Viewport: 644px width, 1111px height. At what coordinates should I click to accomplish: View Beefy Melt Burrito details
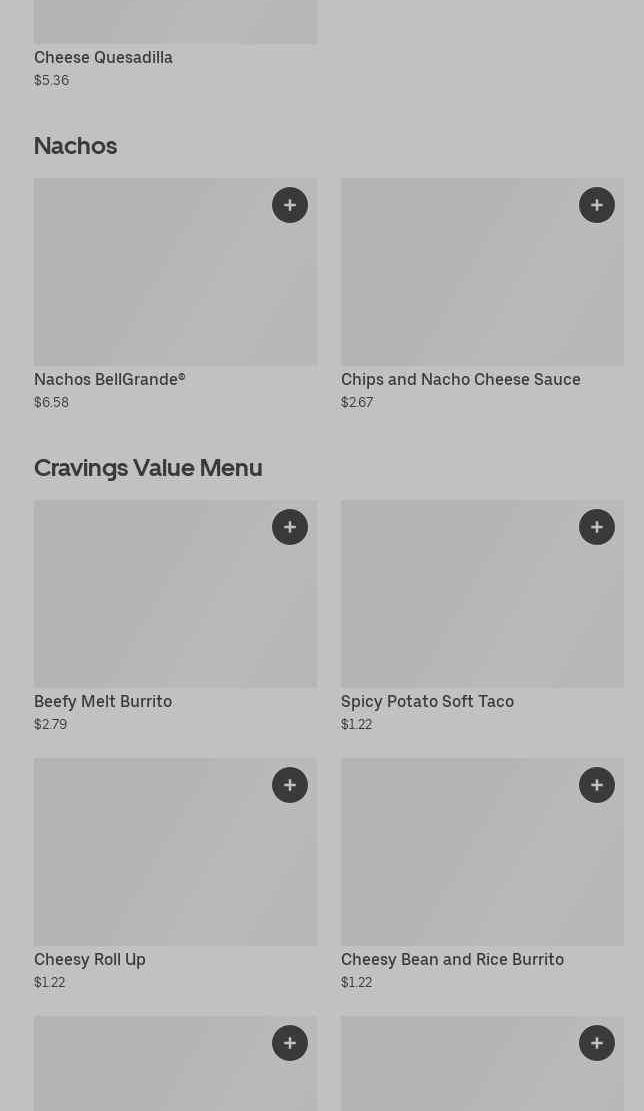click(103, 701)
